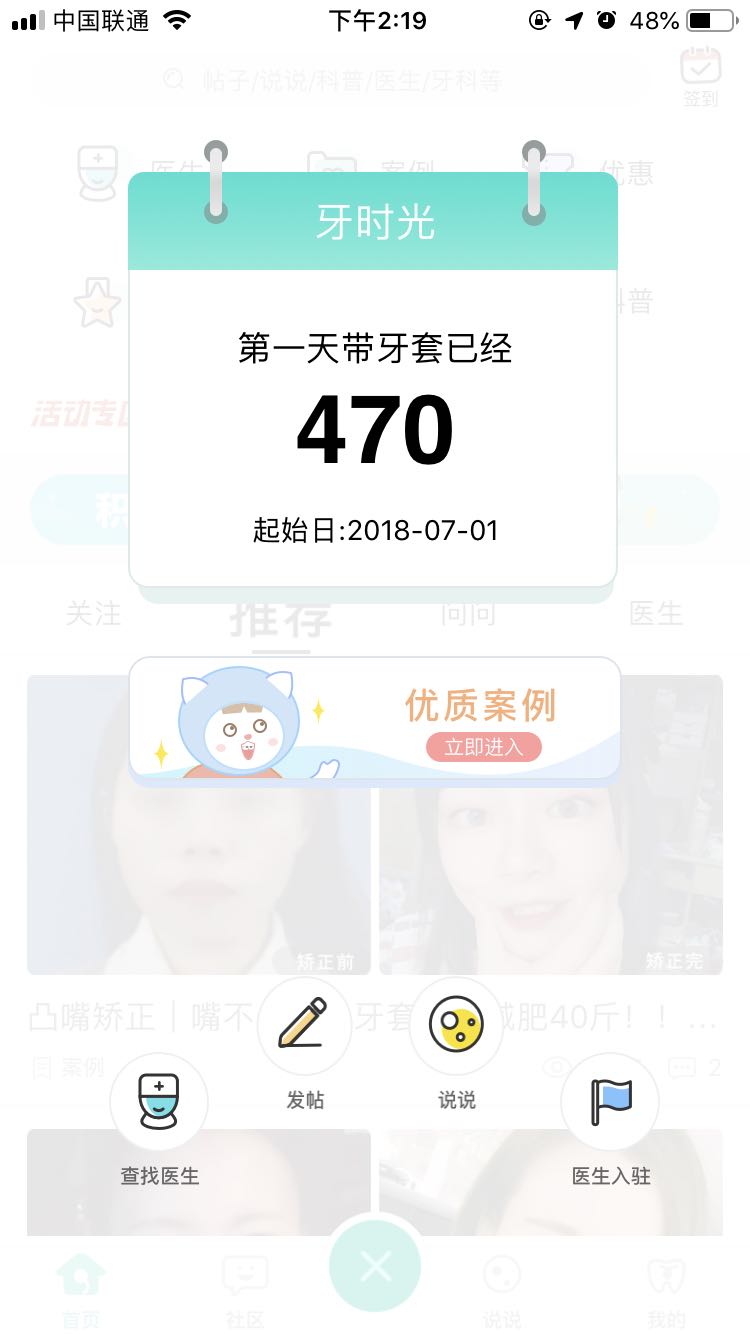This screenshot has height=1334, width=750.
Task: Select the 医生入驻 flag option
Action: point(610,1102)
